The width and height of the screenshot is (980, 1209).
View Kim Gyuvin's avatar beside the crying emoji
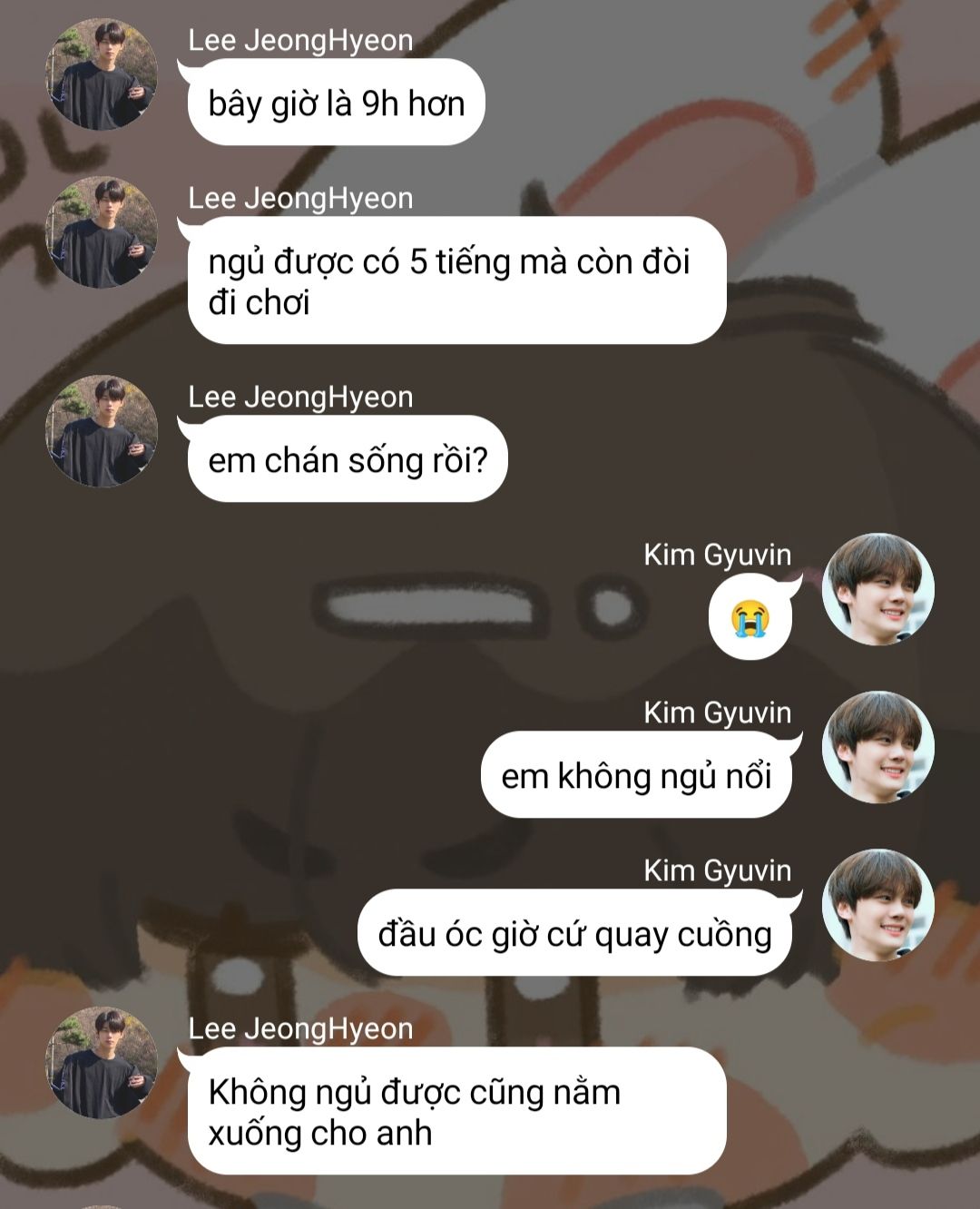coord(877,589)
